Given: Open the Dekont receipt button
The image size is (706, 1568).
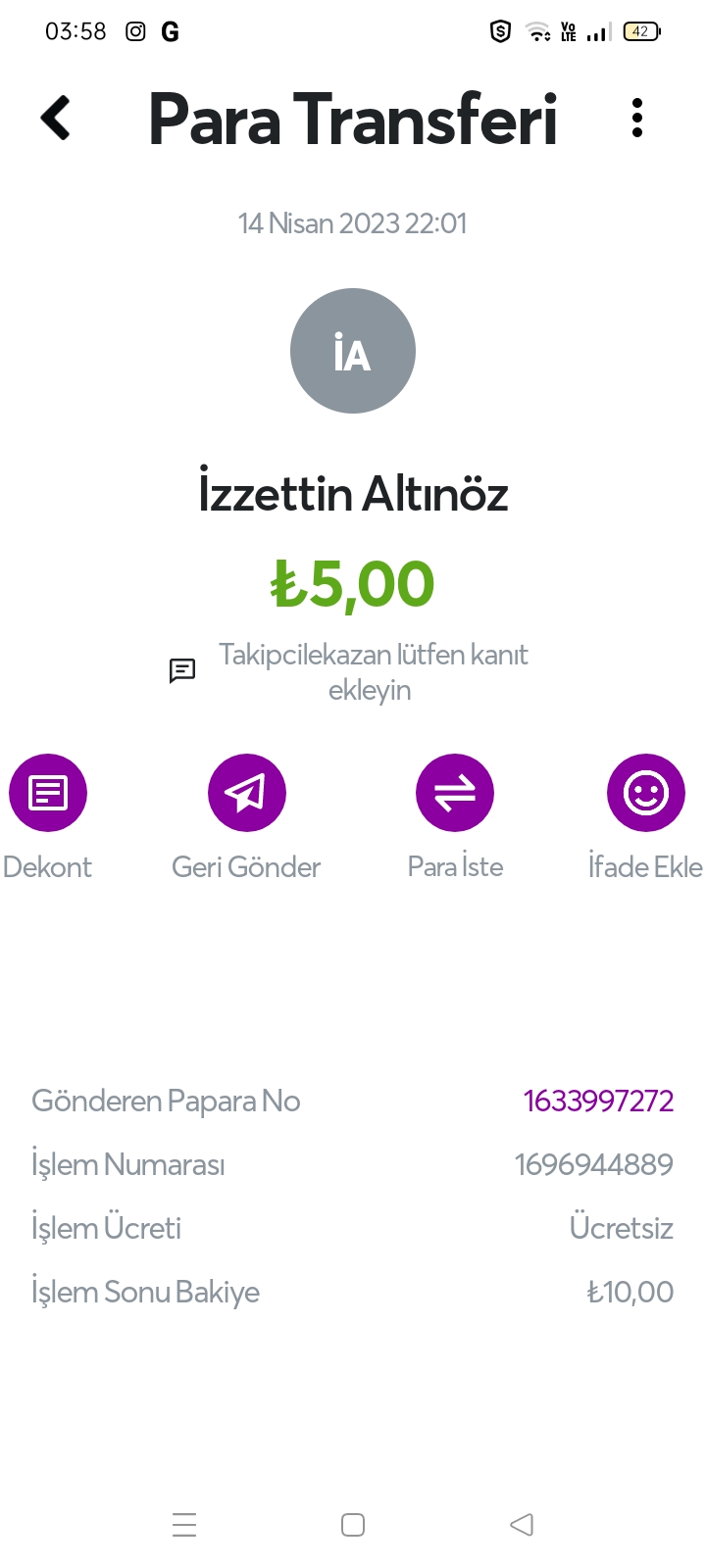Looking at the screenshot, I should click(48, 793).
